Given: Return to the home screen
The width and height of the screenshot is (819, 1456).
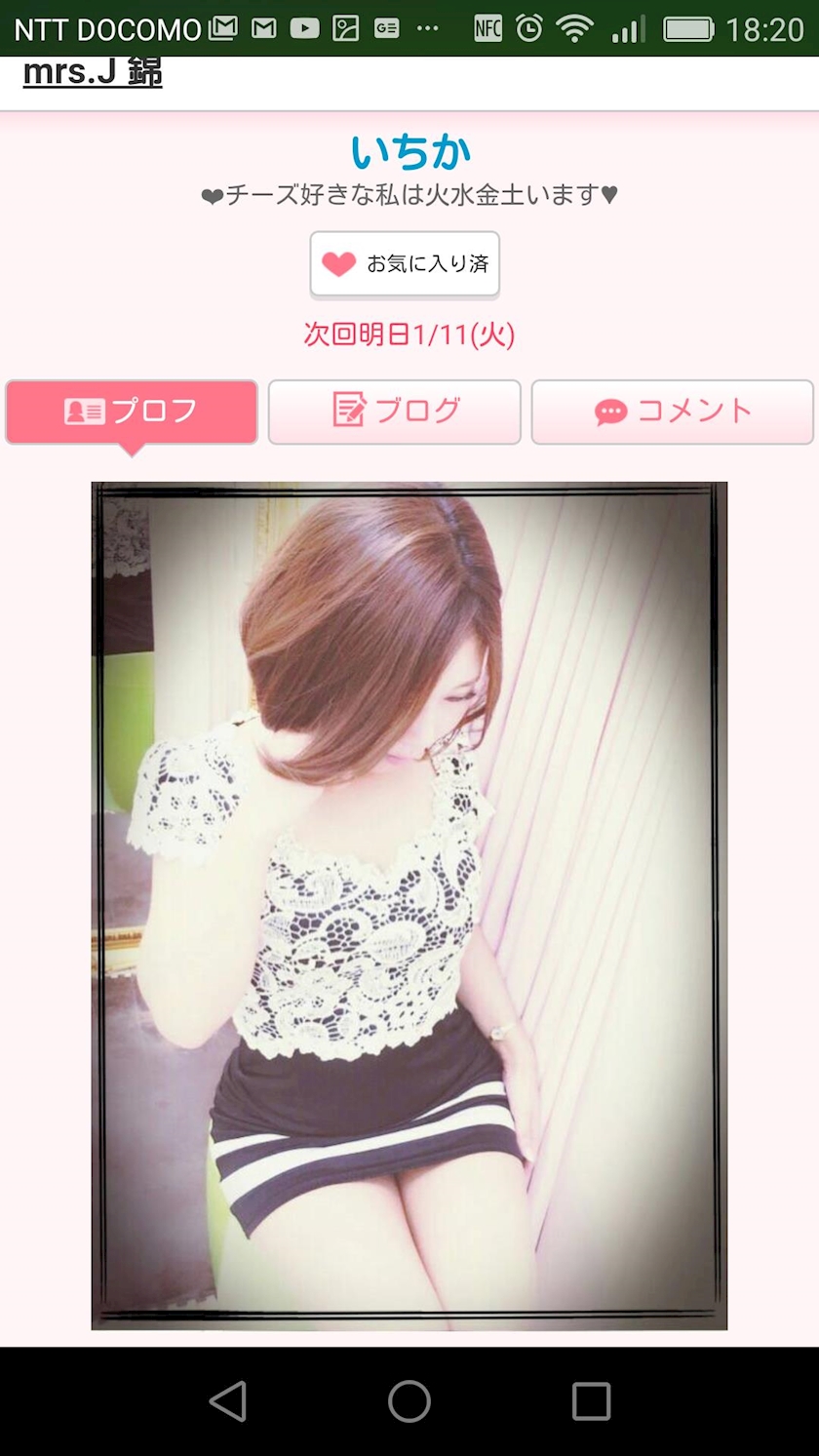Looking at the screenshot, I should [409, 1401].
